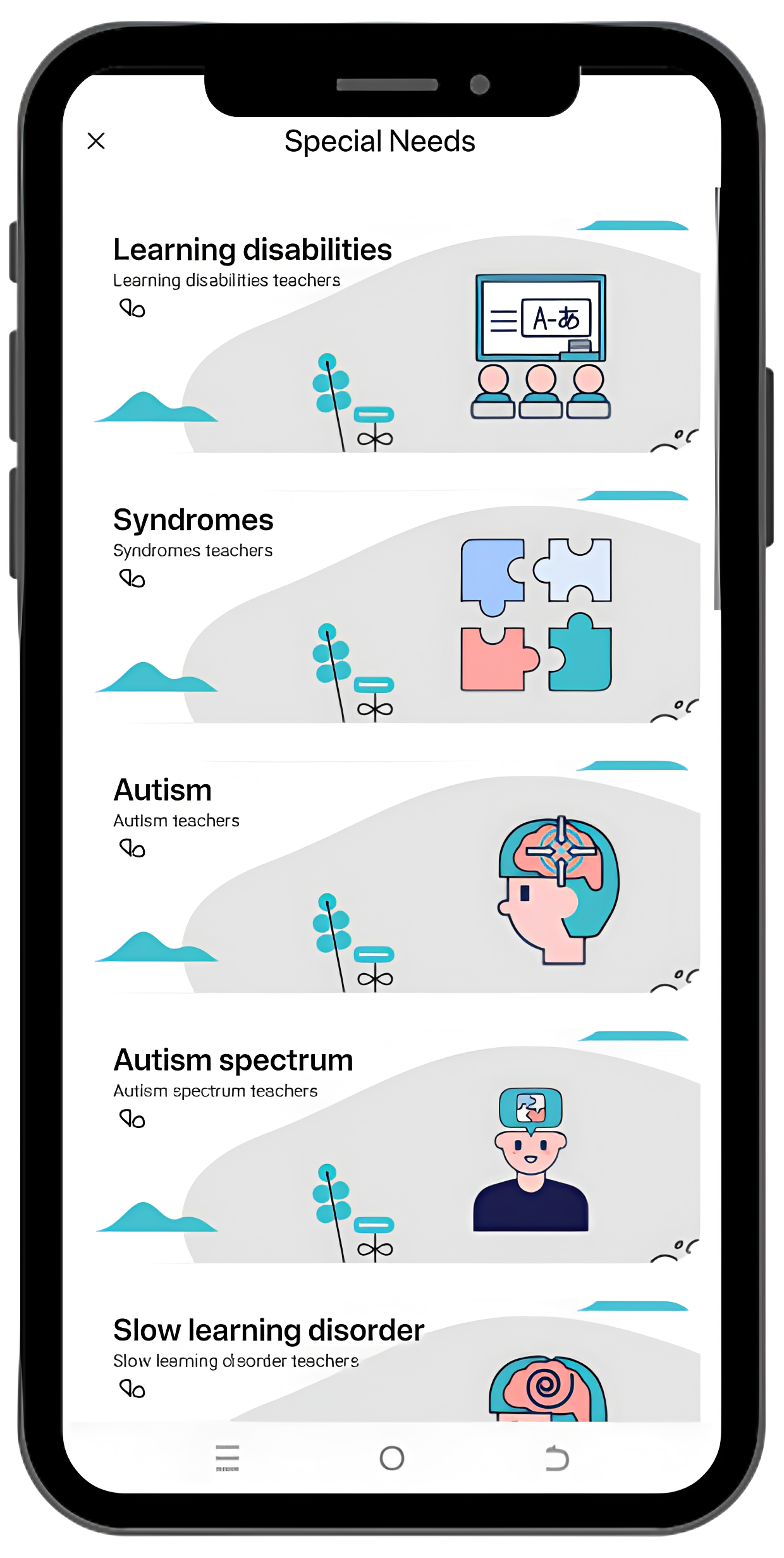This screenshot has height=1558, width=784.
Task: Select the Autism category card
Action: [397, 876]
